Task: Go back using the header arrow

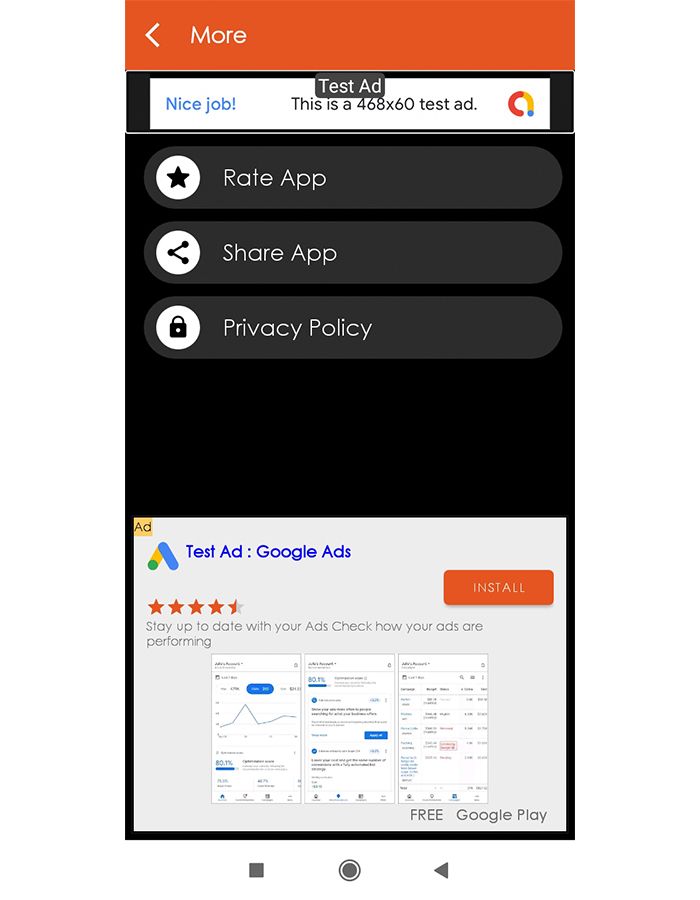Action: click(x=153, y=36)
